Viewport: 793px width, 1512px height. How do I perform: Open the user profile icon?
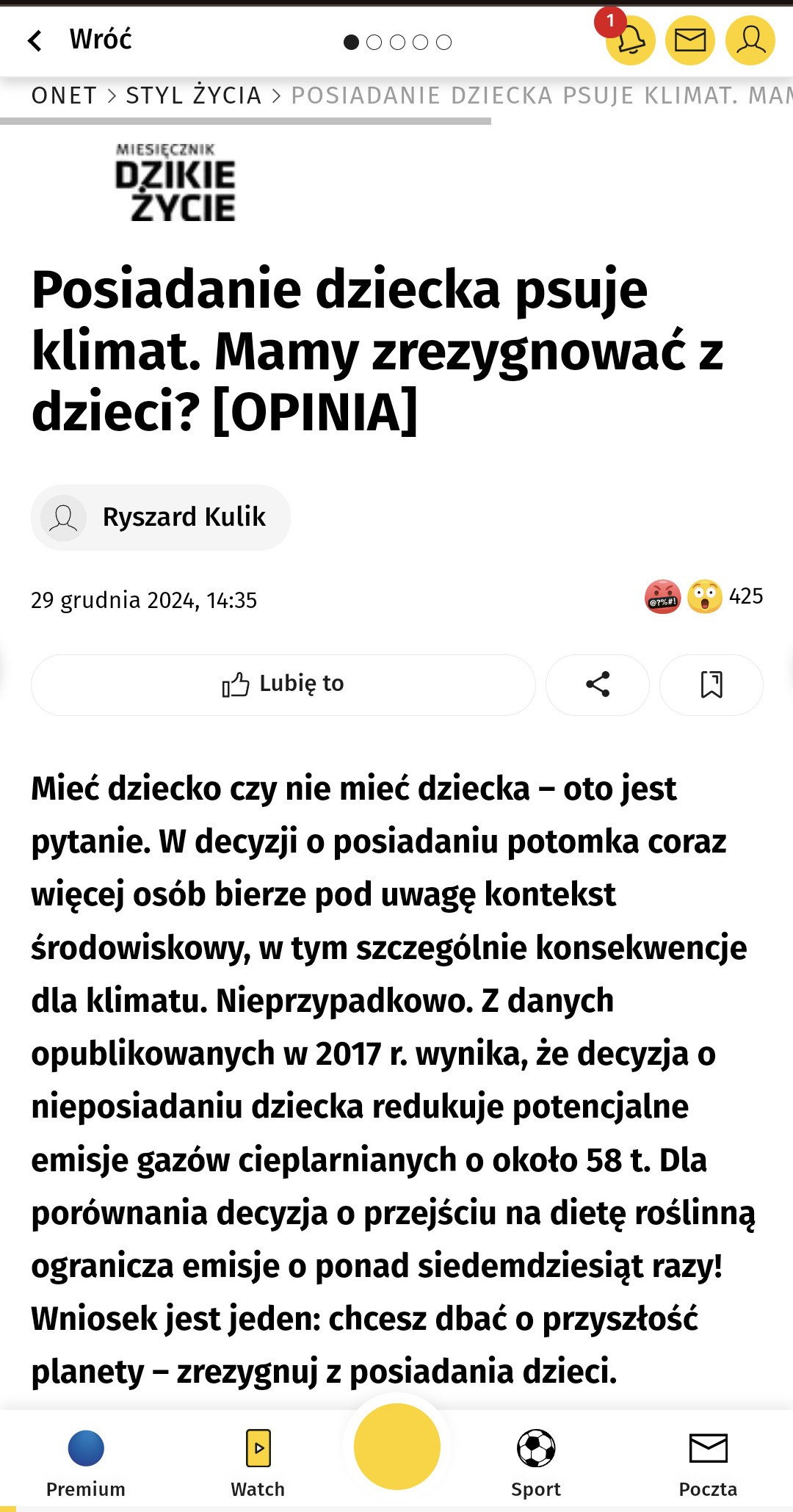[750, 40]
